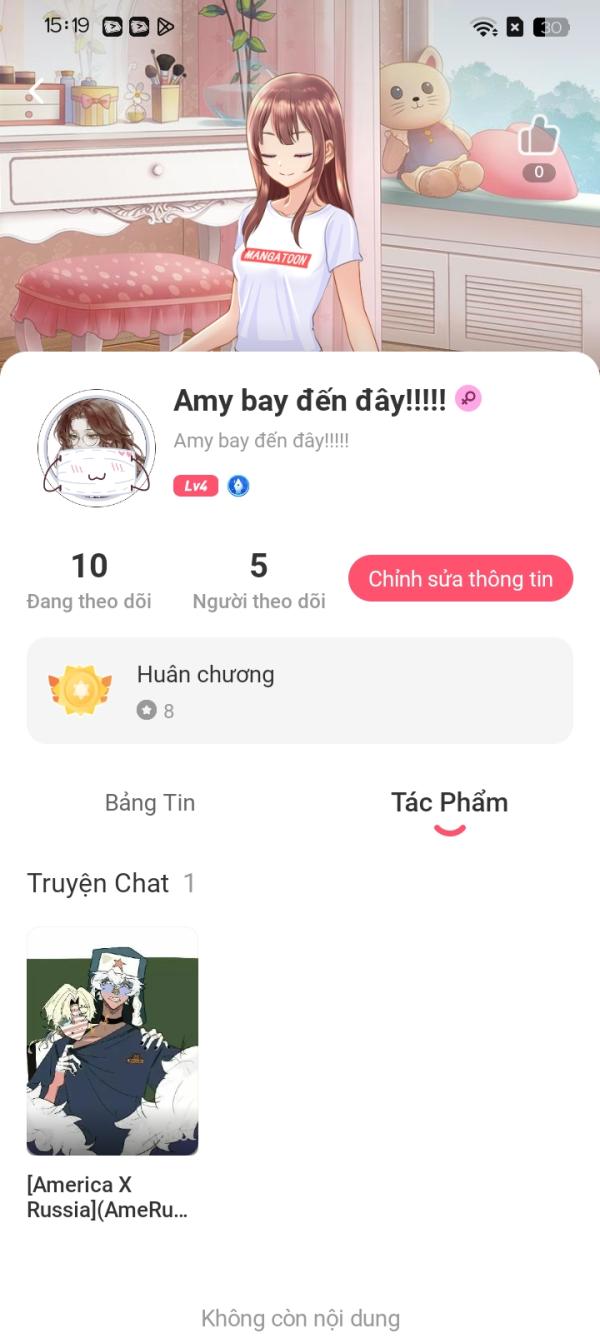Tap the Lv4 level badge
The width and height of the screenshot is (600, 1343).
click(195, 487)
